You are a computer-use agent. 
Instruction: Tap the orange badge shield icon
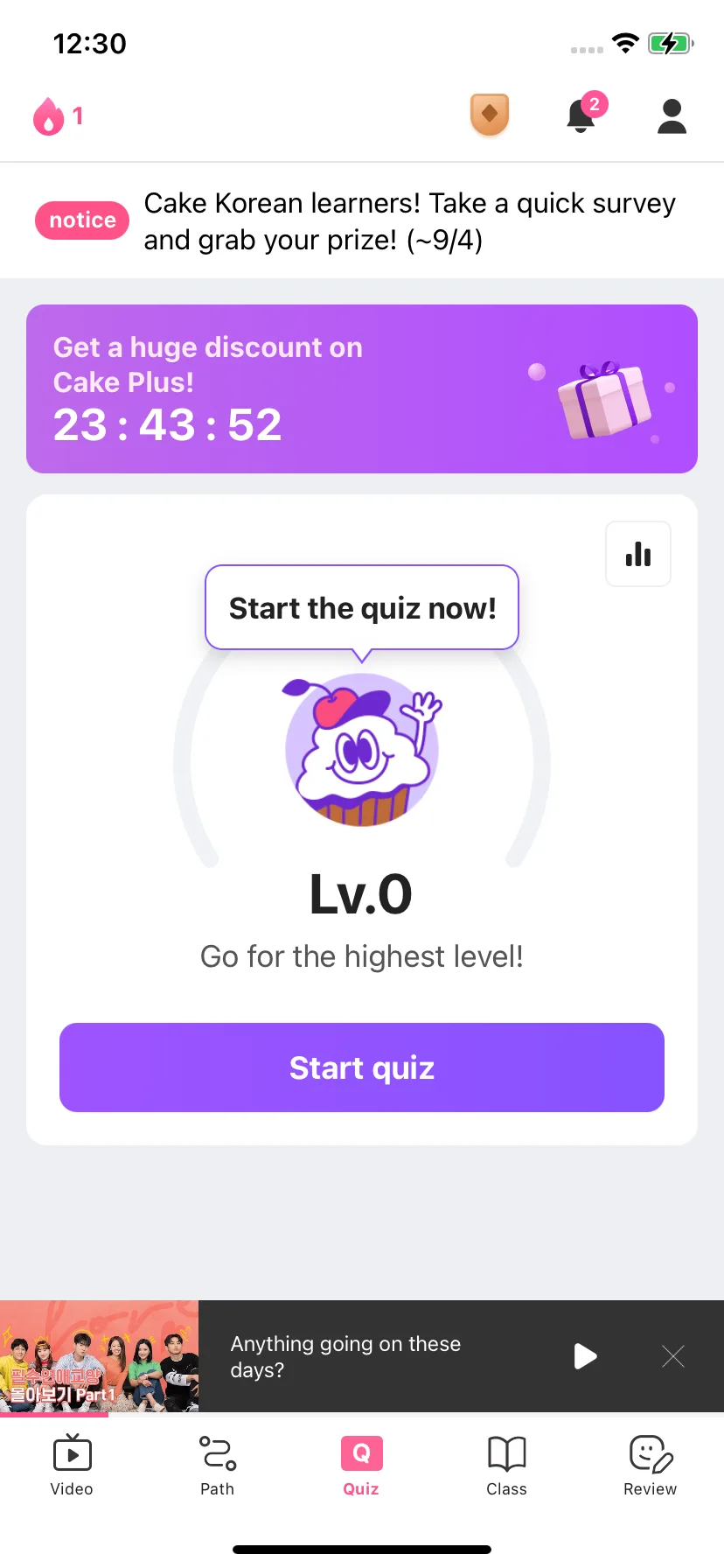490,115
